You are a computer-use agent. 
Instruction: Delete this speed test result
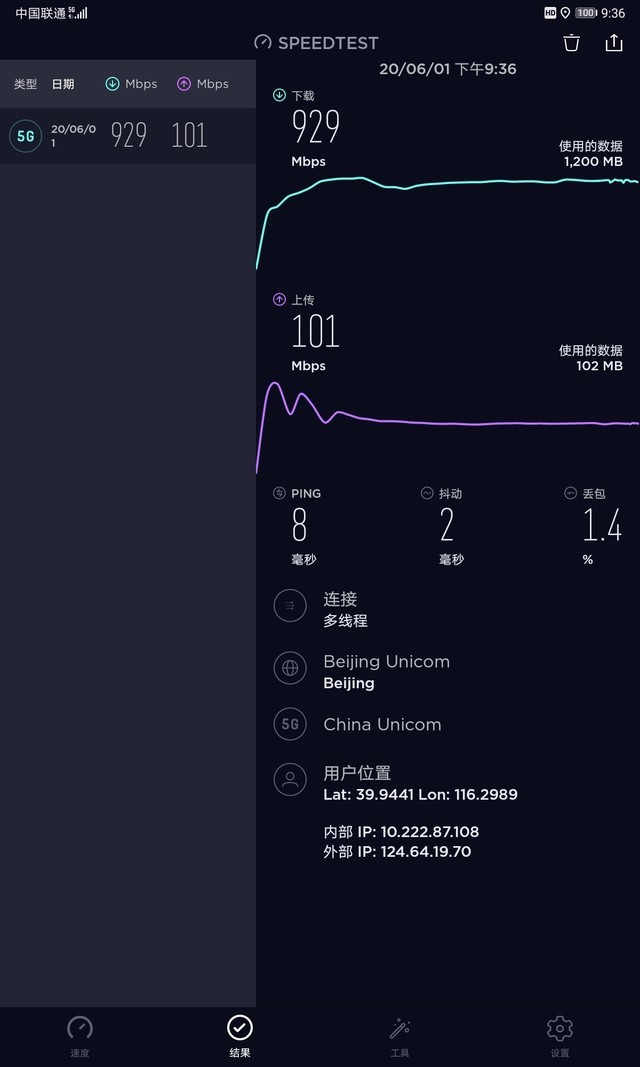(x=571, y=43)
